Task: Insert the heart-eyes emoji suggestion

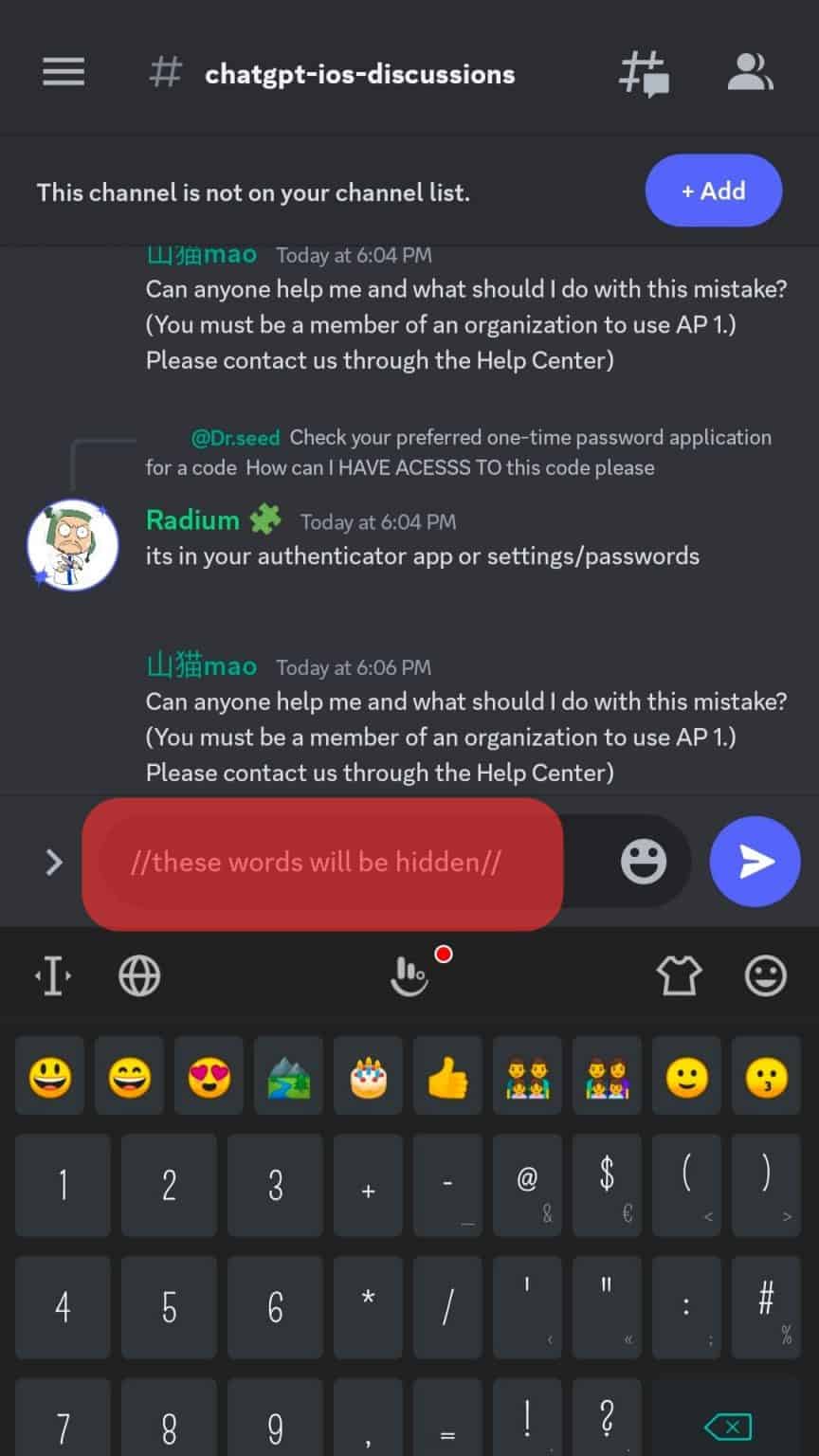Action: 209,1075
